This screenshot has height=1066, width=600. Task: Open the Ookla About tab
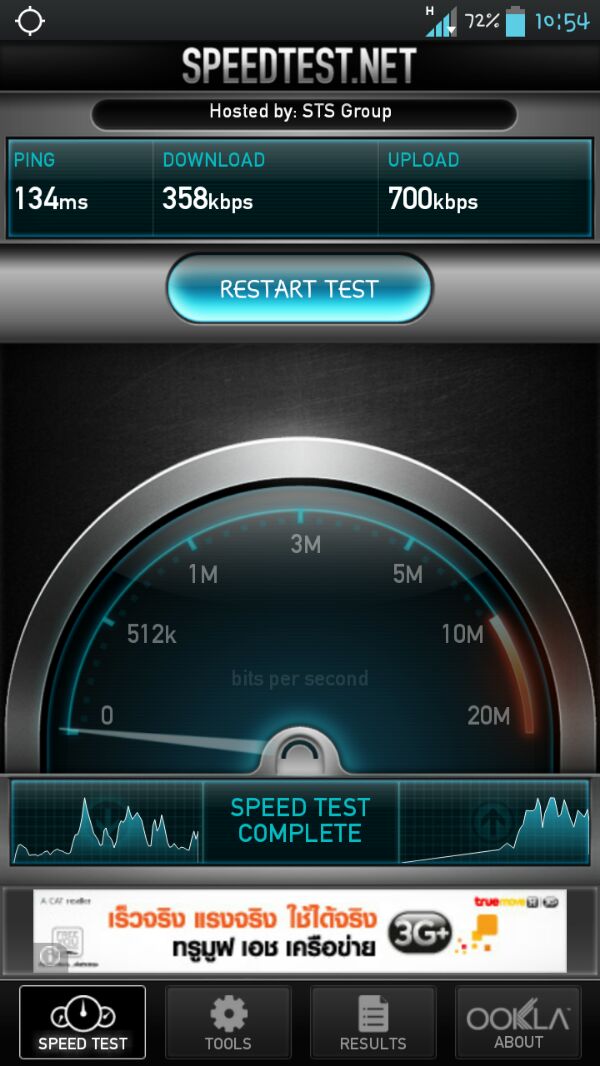518,1022
